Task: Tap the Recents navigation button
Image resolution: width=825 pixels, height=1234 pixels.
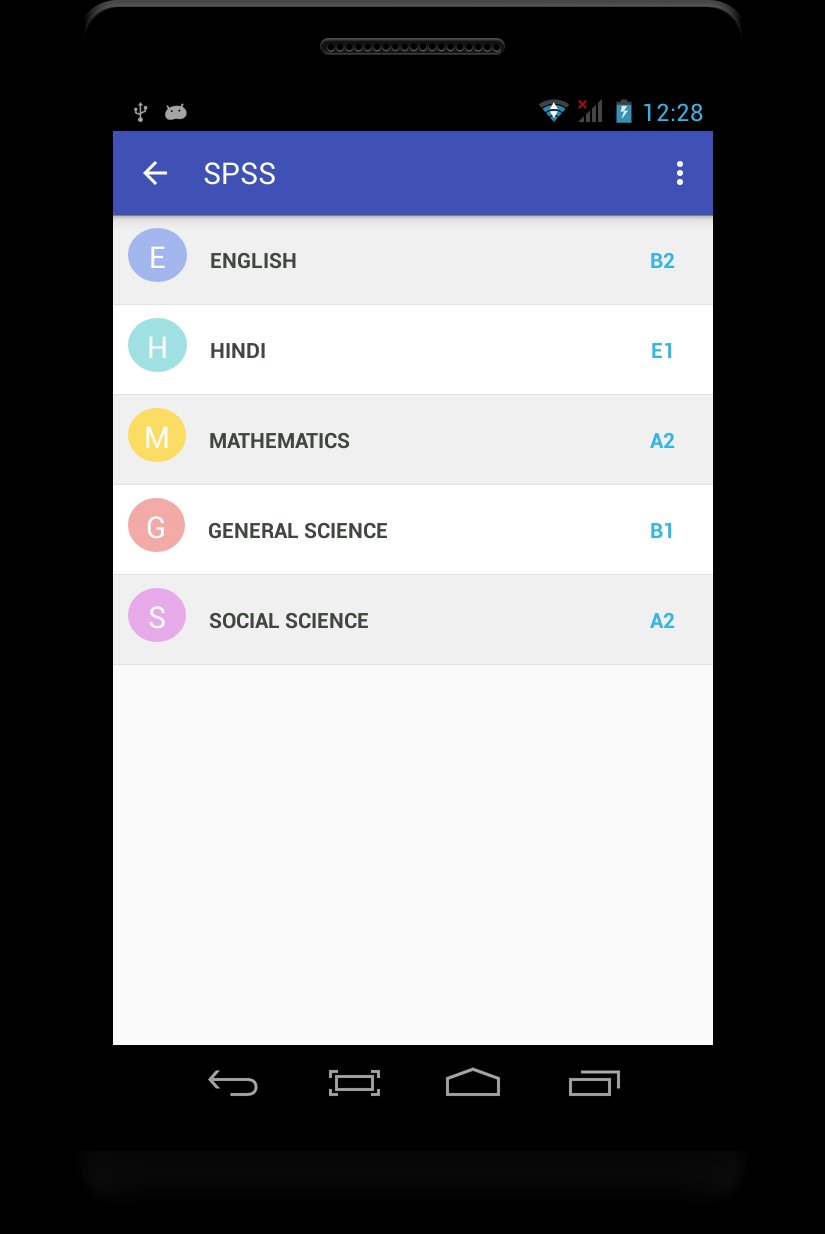Action: [594, 1083]
